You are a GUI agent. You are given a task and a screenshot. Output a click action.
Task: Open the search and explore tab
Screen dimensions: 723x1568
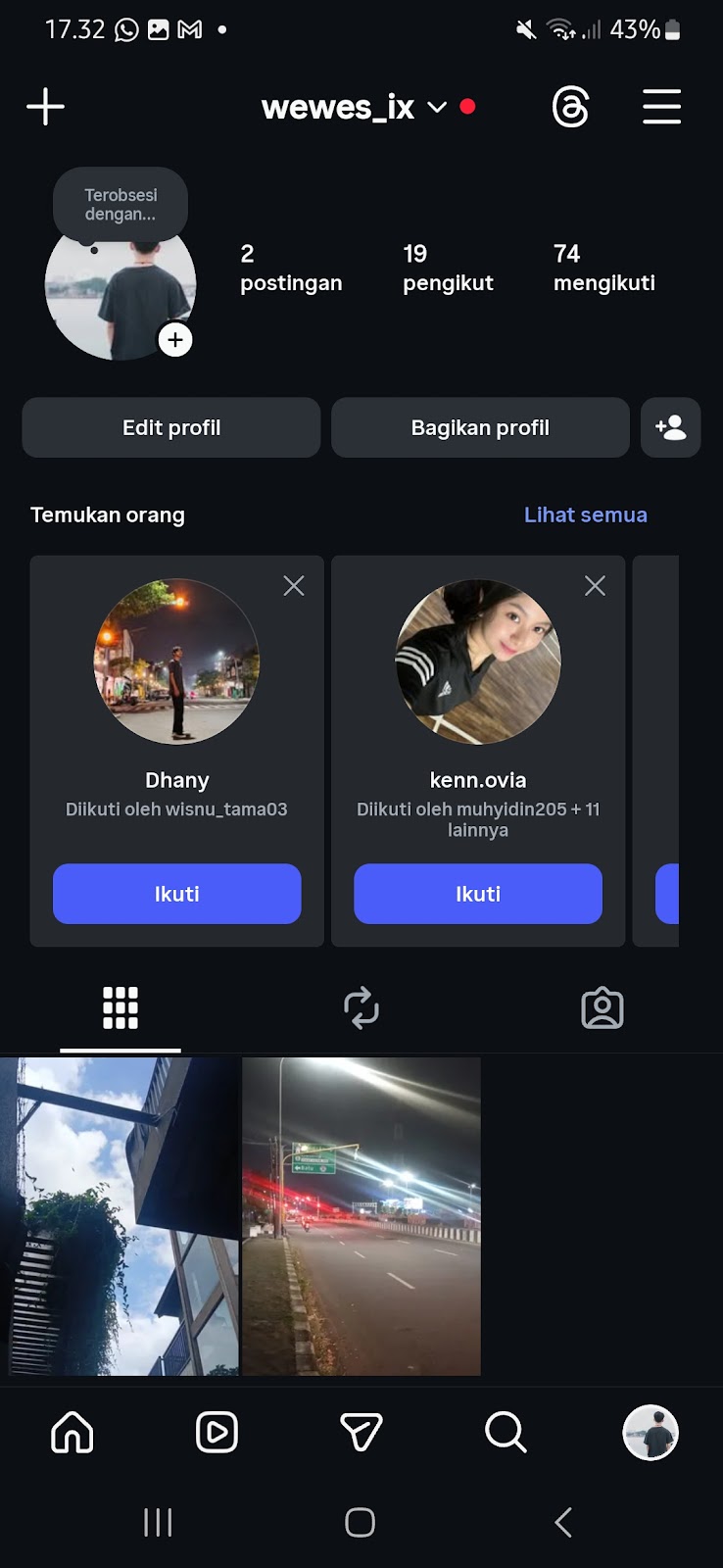pos(506,1433)
